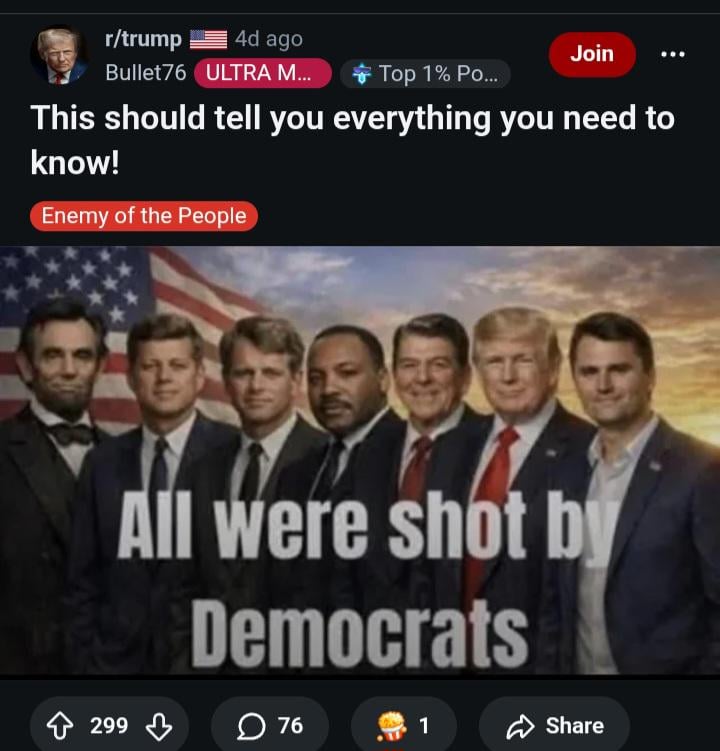View Bullet76's user profile
Image resolution: width=720 pixels, height=751 pixels.
[145, 73]
